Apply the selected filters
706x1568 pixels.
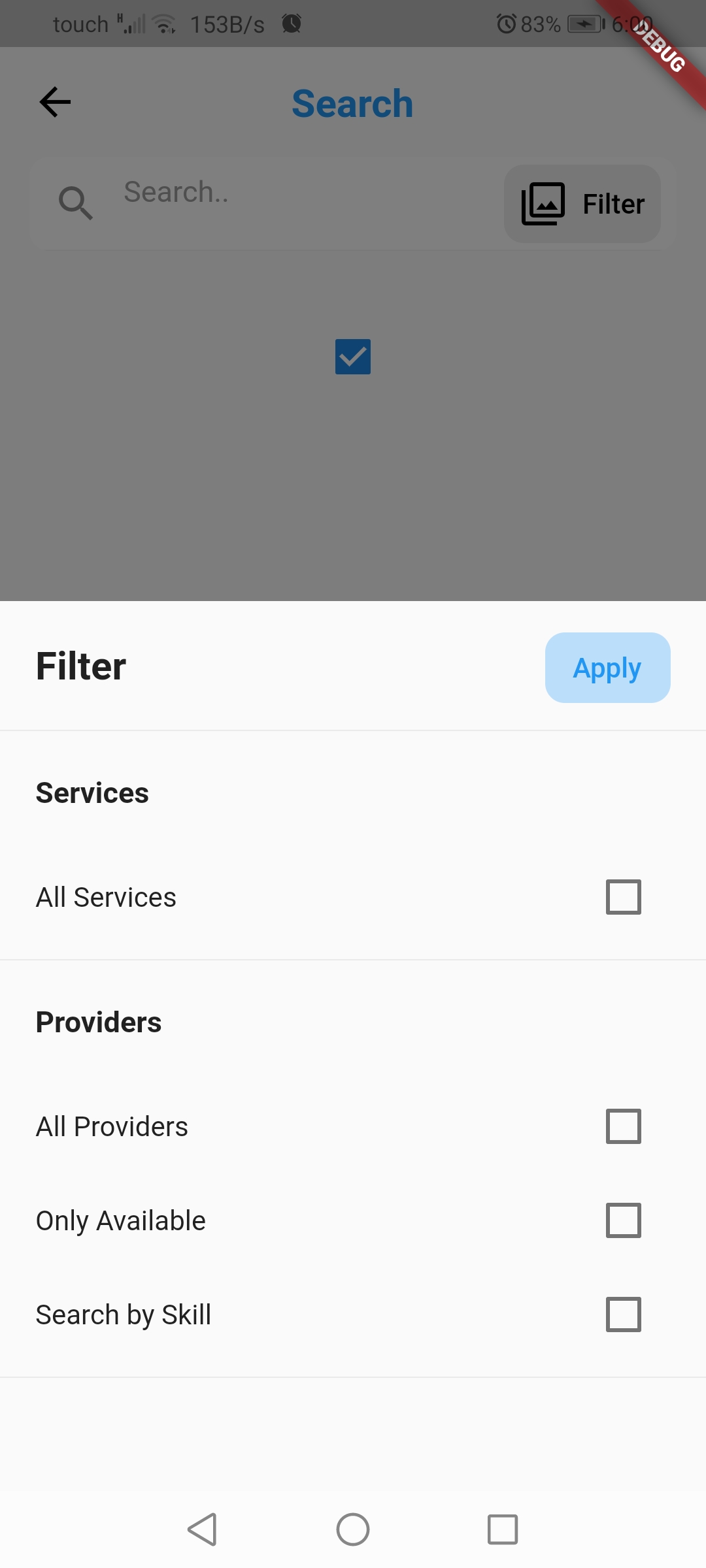pyautogui.click(x=607, y=668)
